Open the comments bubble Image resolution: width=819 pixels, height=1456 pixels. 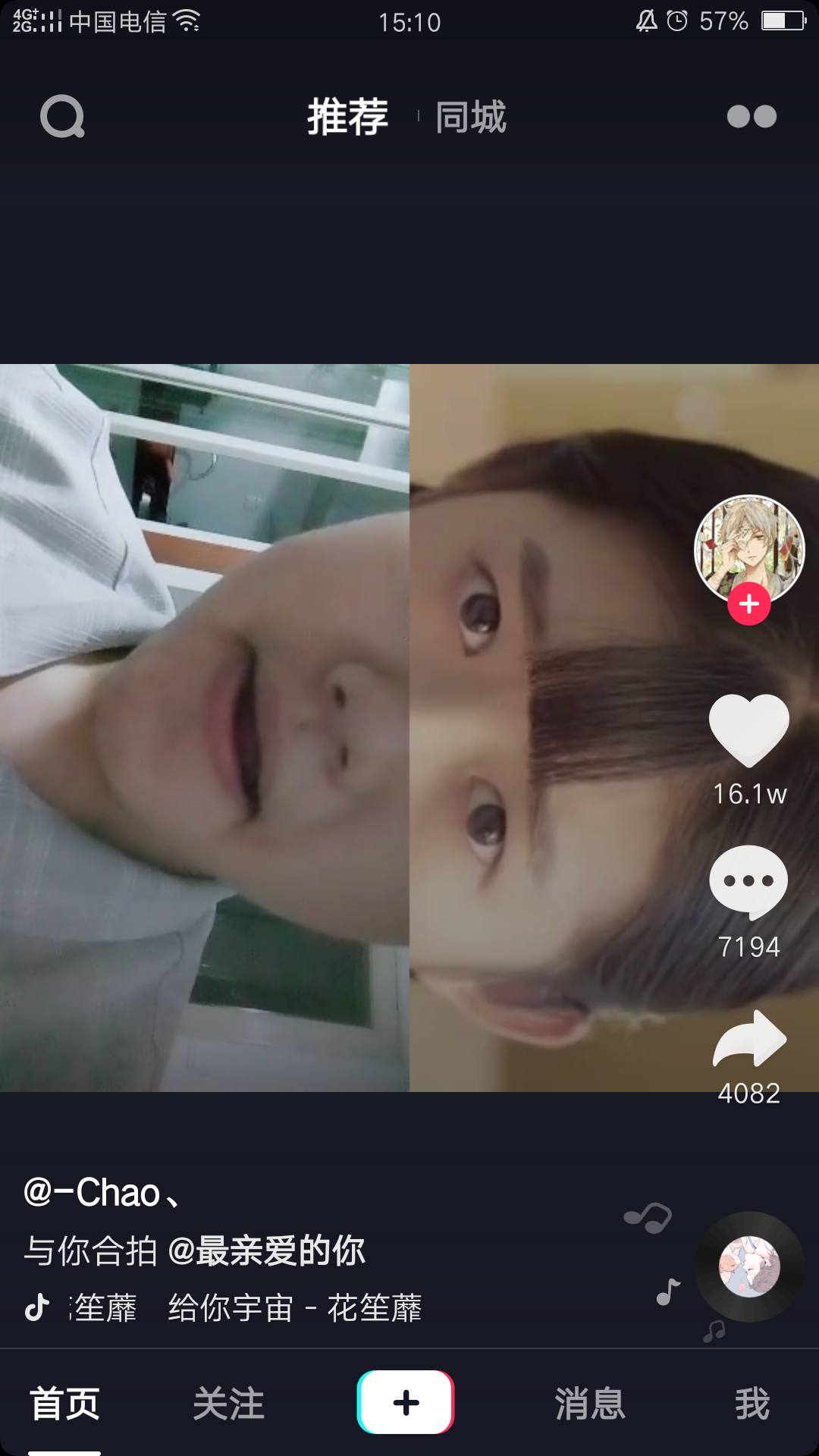(x=749, y=881)
